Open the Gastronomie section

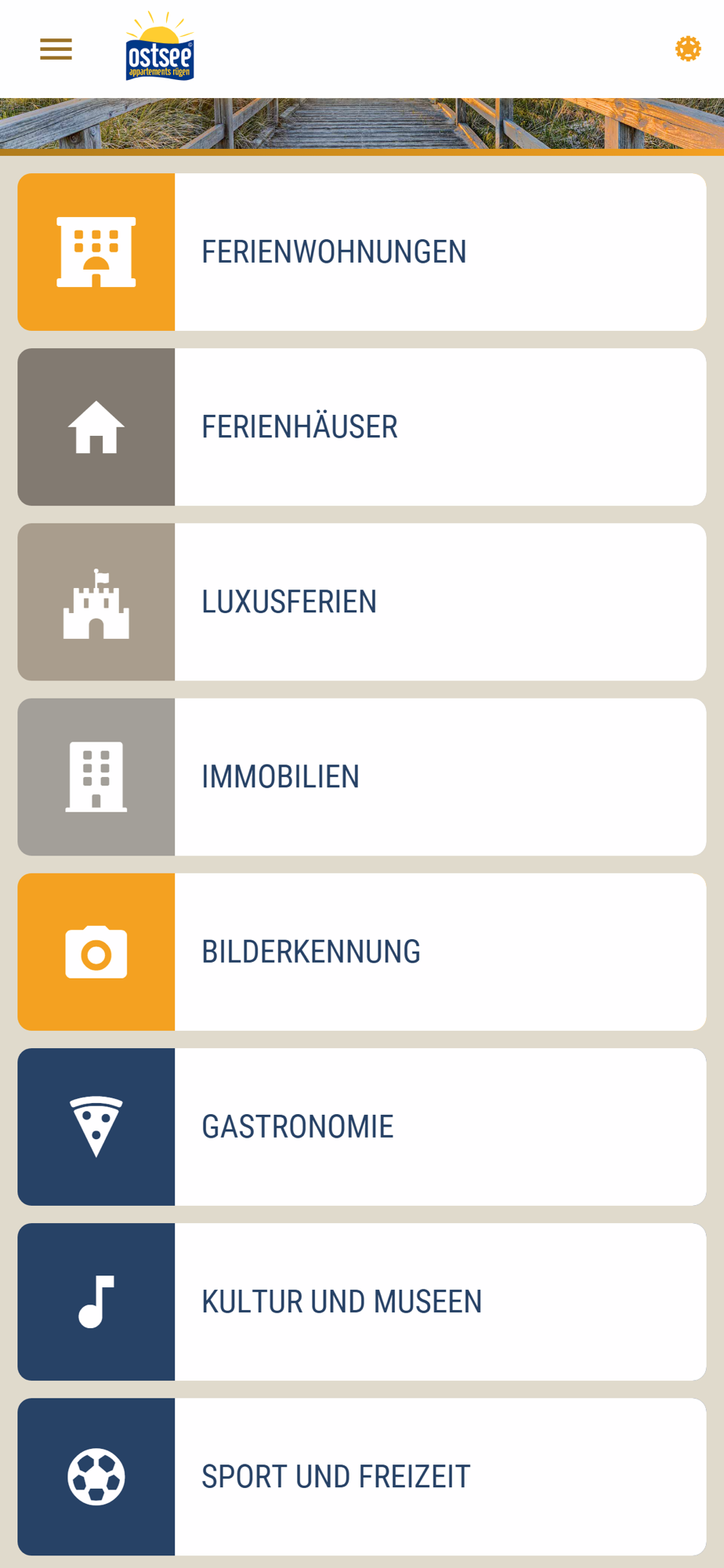tap(361, 1126)
